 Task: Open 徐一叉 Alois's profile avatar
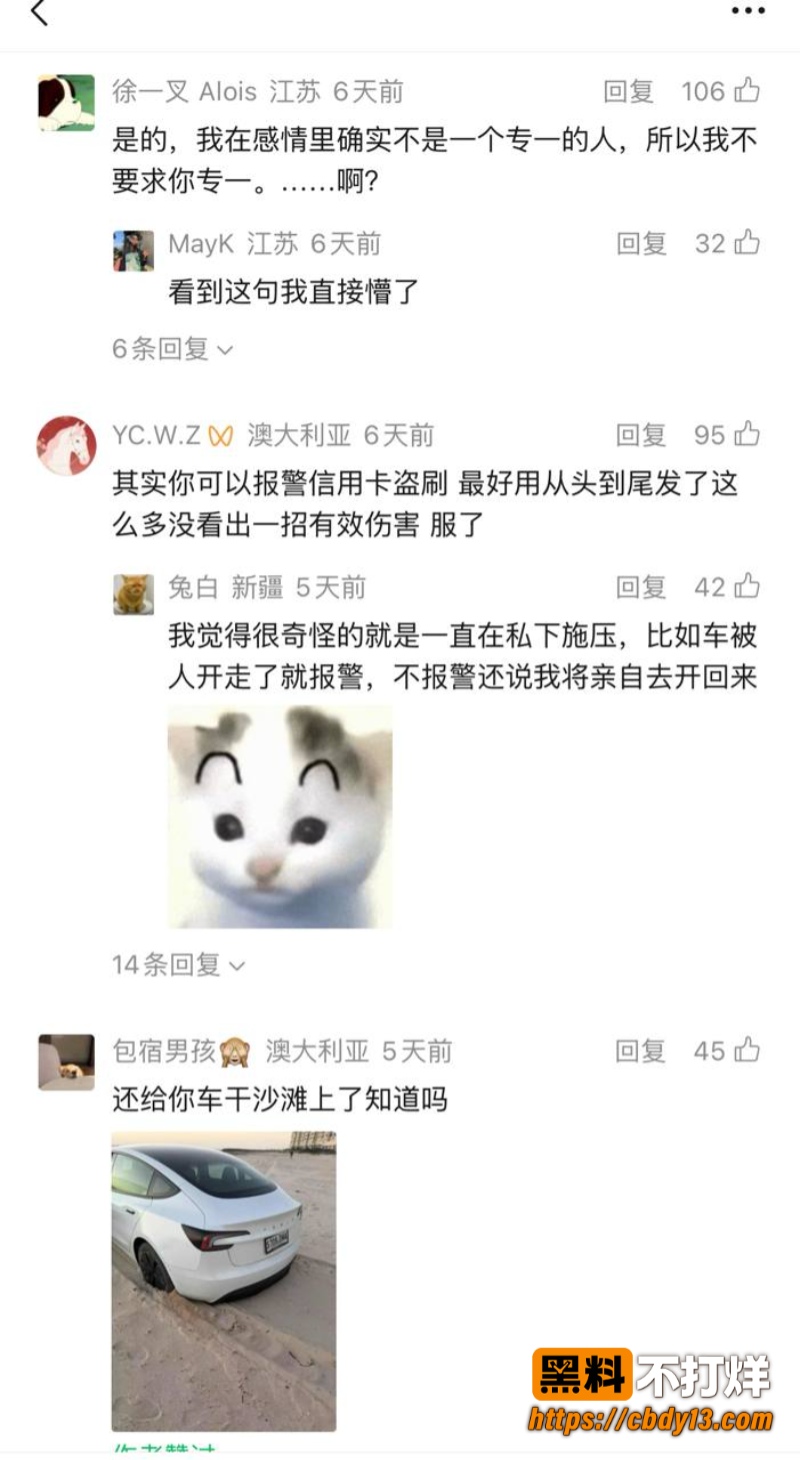(66, 102)
